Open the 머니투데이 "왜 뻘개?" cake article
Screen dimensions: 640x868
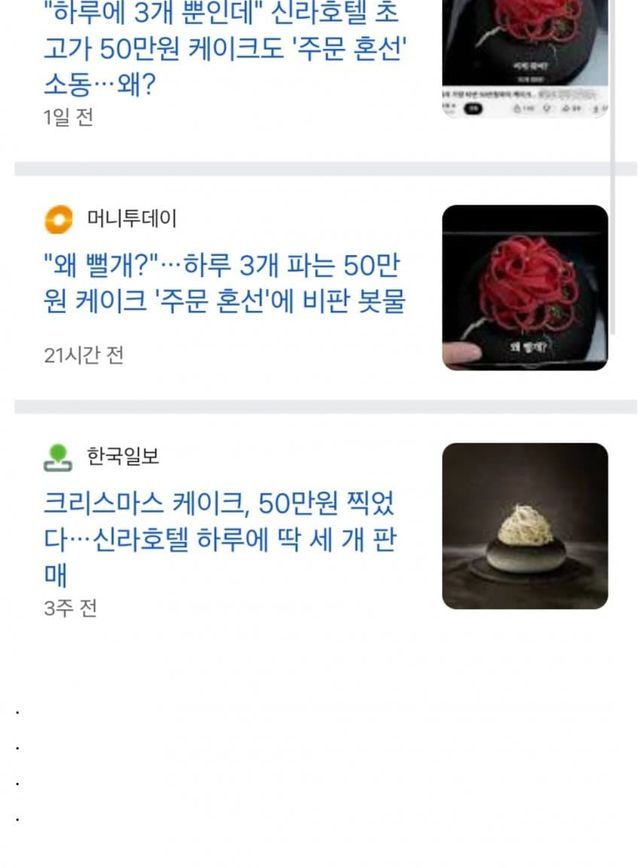(225, 284)
